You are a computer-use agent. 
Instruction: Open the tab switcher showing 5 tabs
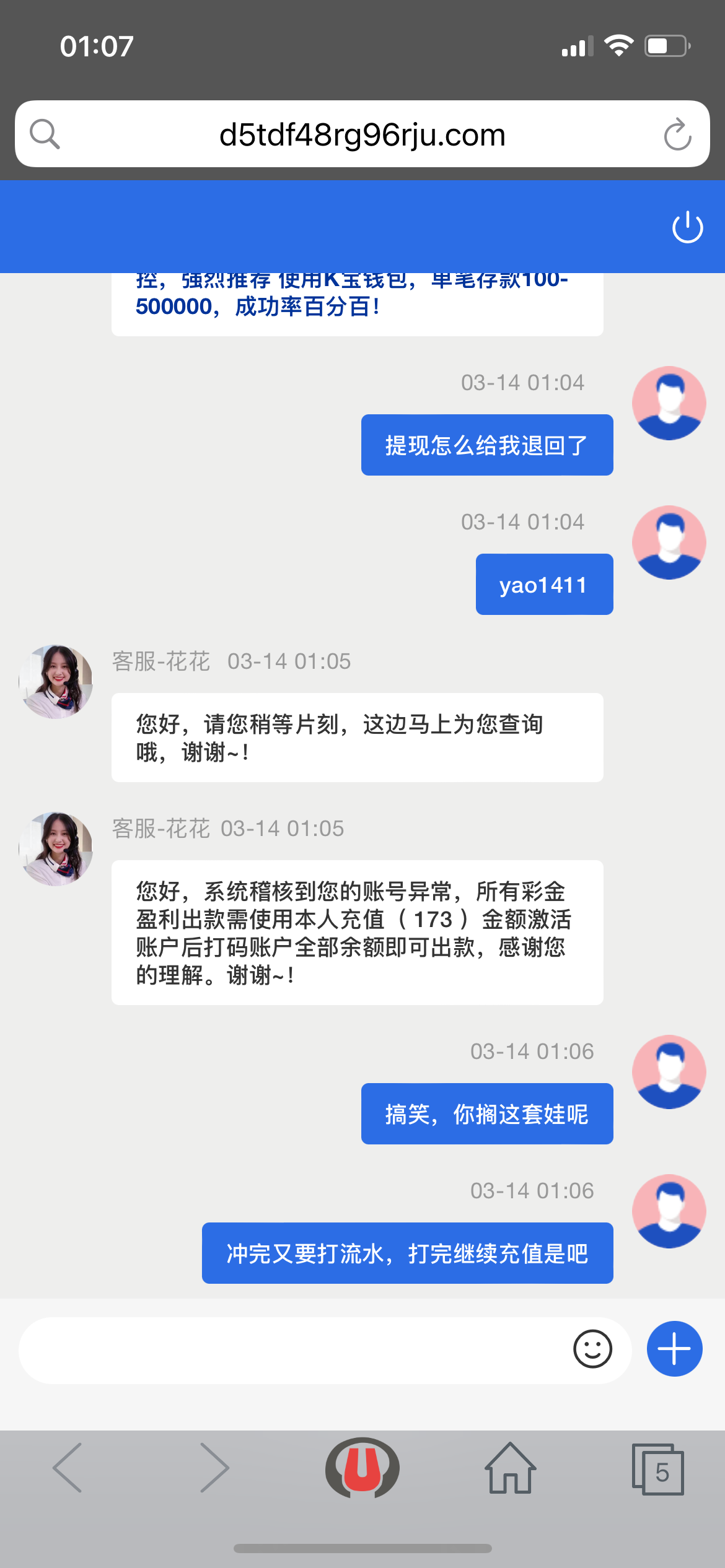[x=658, y=1469]
